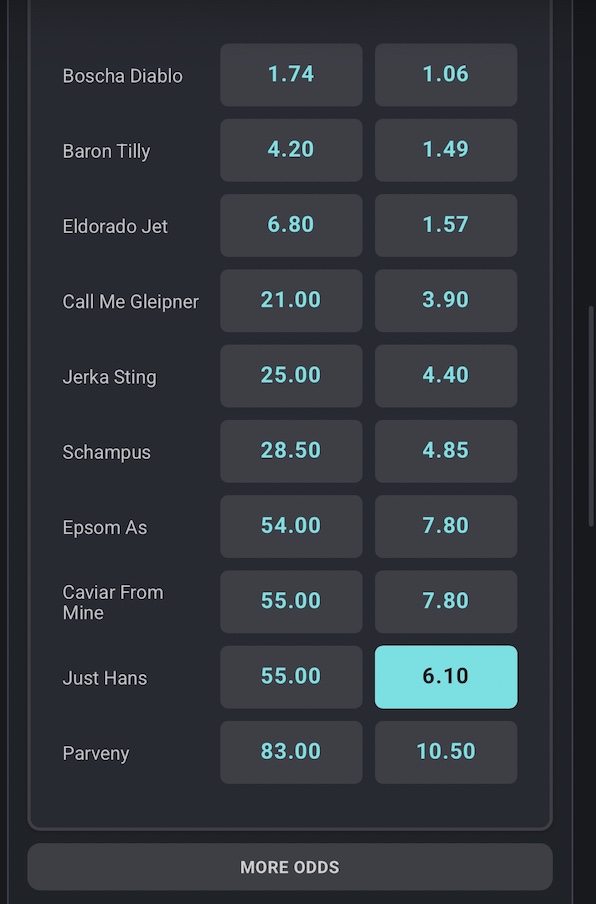Image resolution: width=596 pixels, height=904 pixels.
Task: Open the More Odds button
Action: [x=290, y=867]
